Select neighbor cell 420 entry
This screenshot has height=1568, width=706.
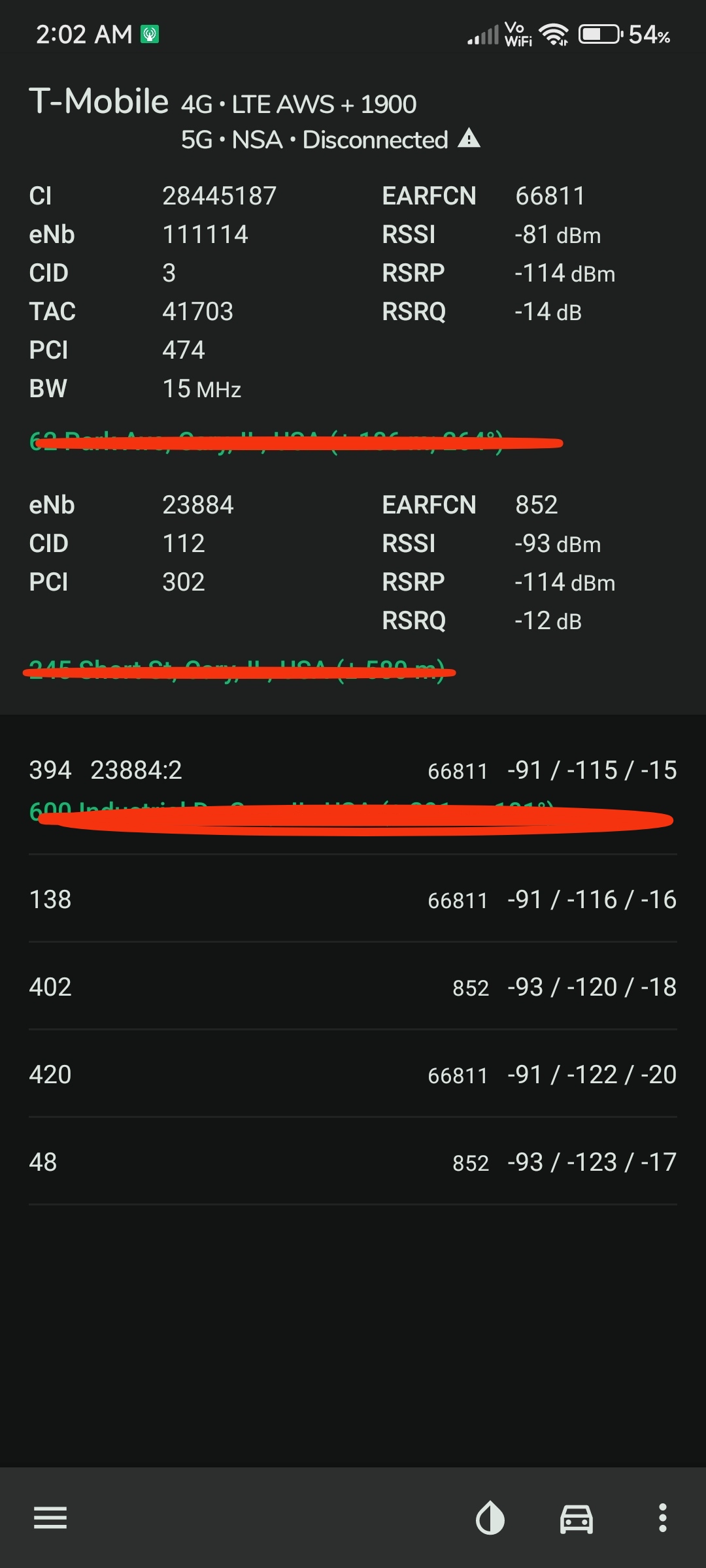point(353,1074)
